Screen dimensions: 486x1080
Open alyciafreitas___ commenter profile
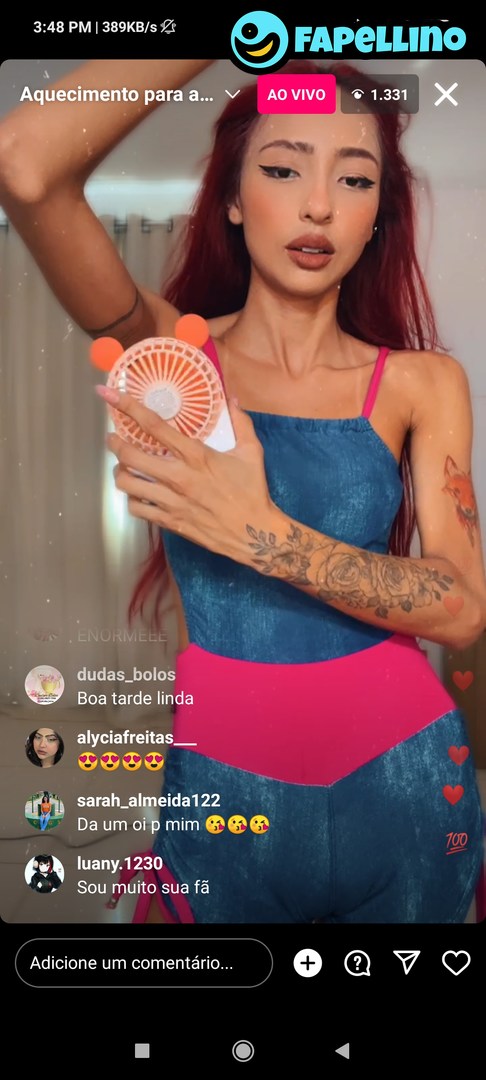coord(44,748)
